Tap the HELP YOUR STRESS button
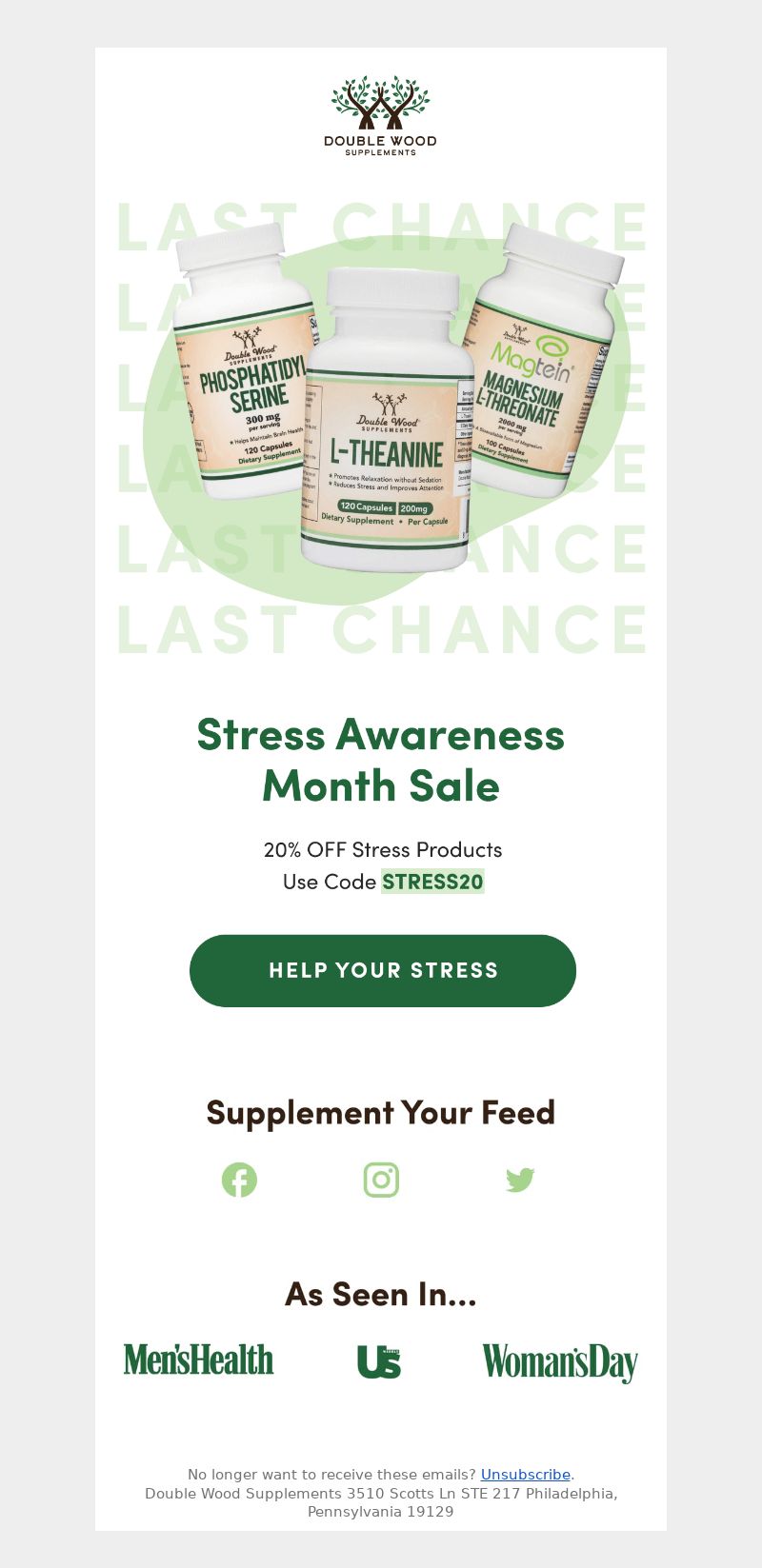The height and width of the screenshot is (1568, 762). [x=383, y=970]
